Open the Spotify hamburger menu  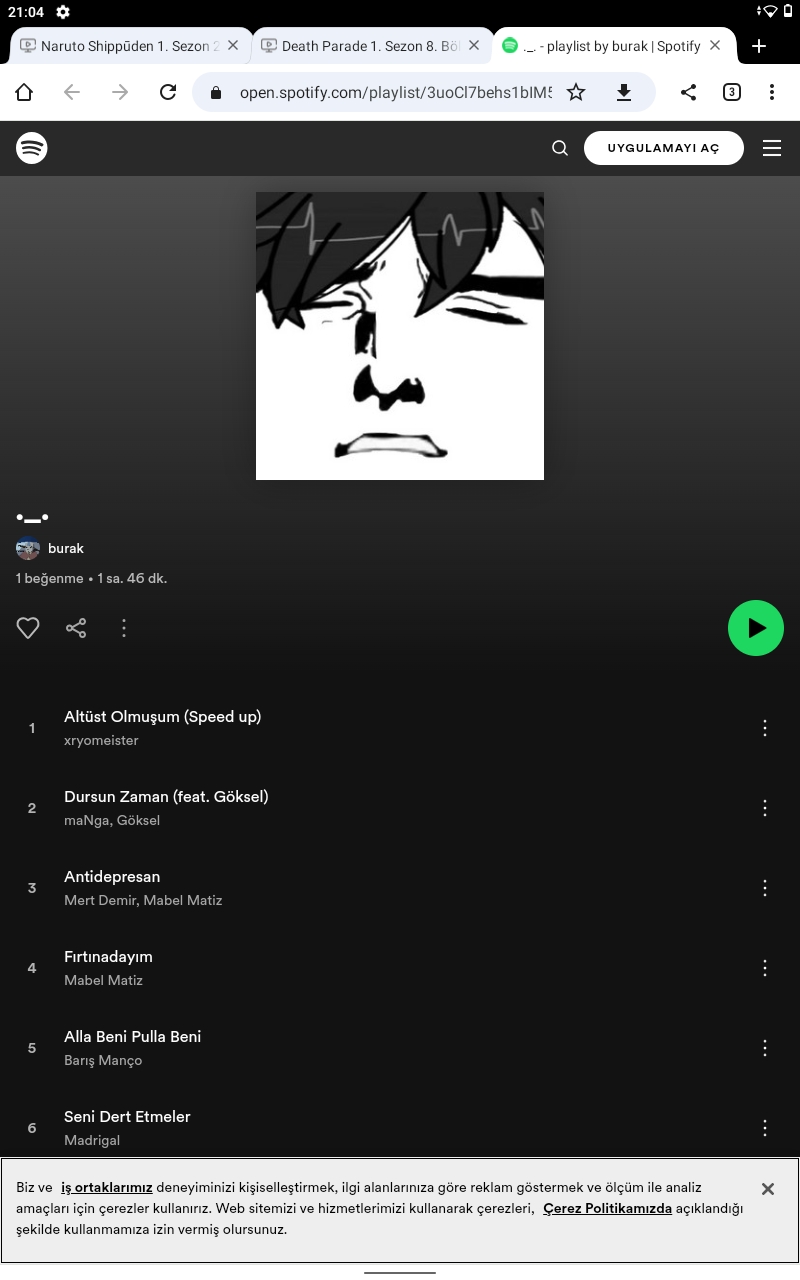772,148
